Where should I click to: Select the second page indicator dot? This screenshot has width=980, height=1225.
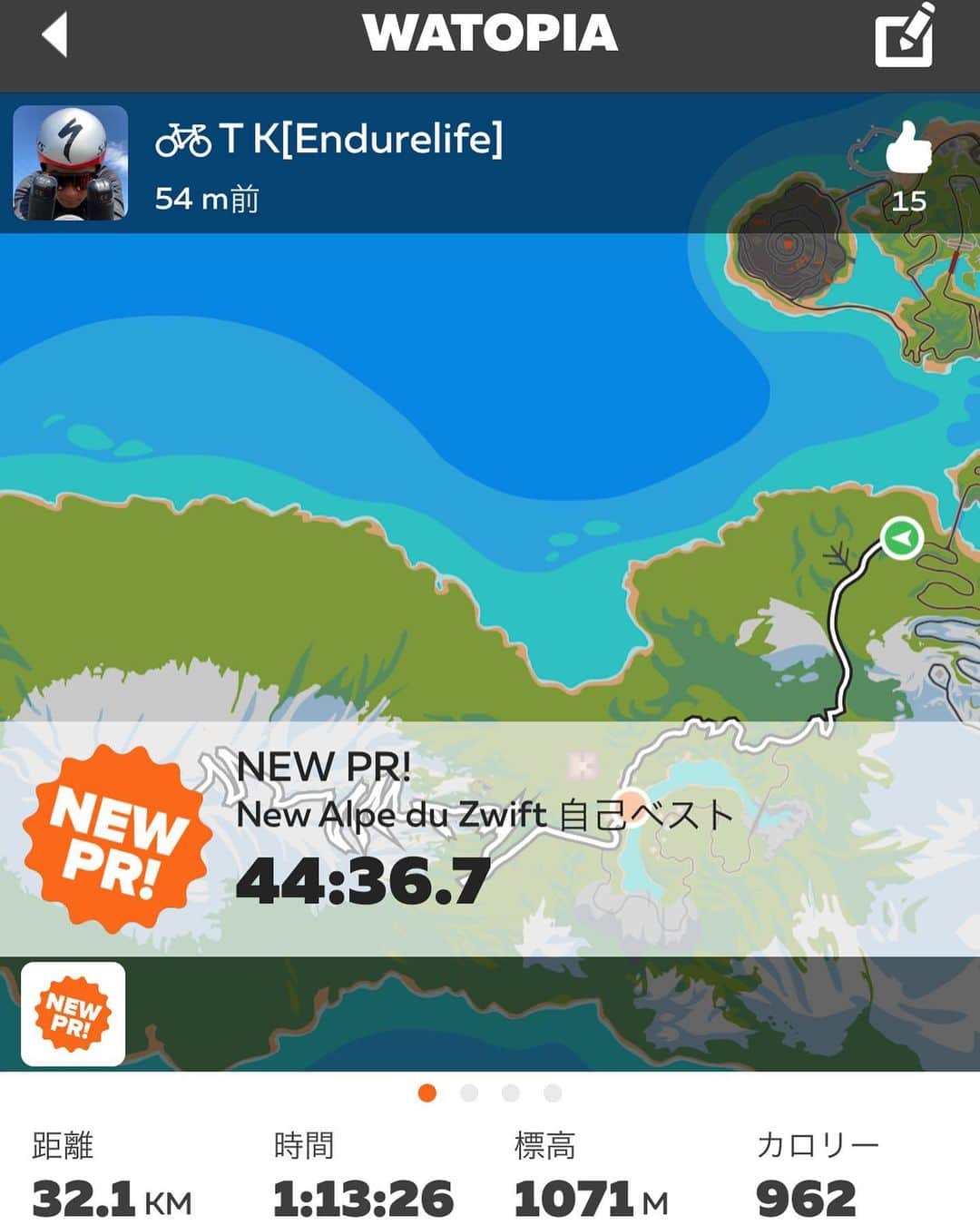(x=469, y=1093)
